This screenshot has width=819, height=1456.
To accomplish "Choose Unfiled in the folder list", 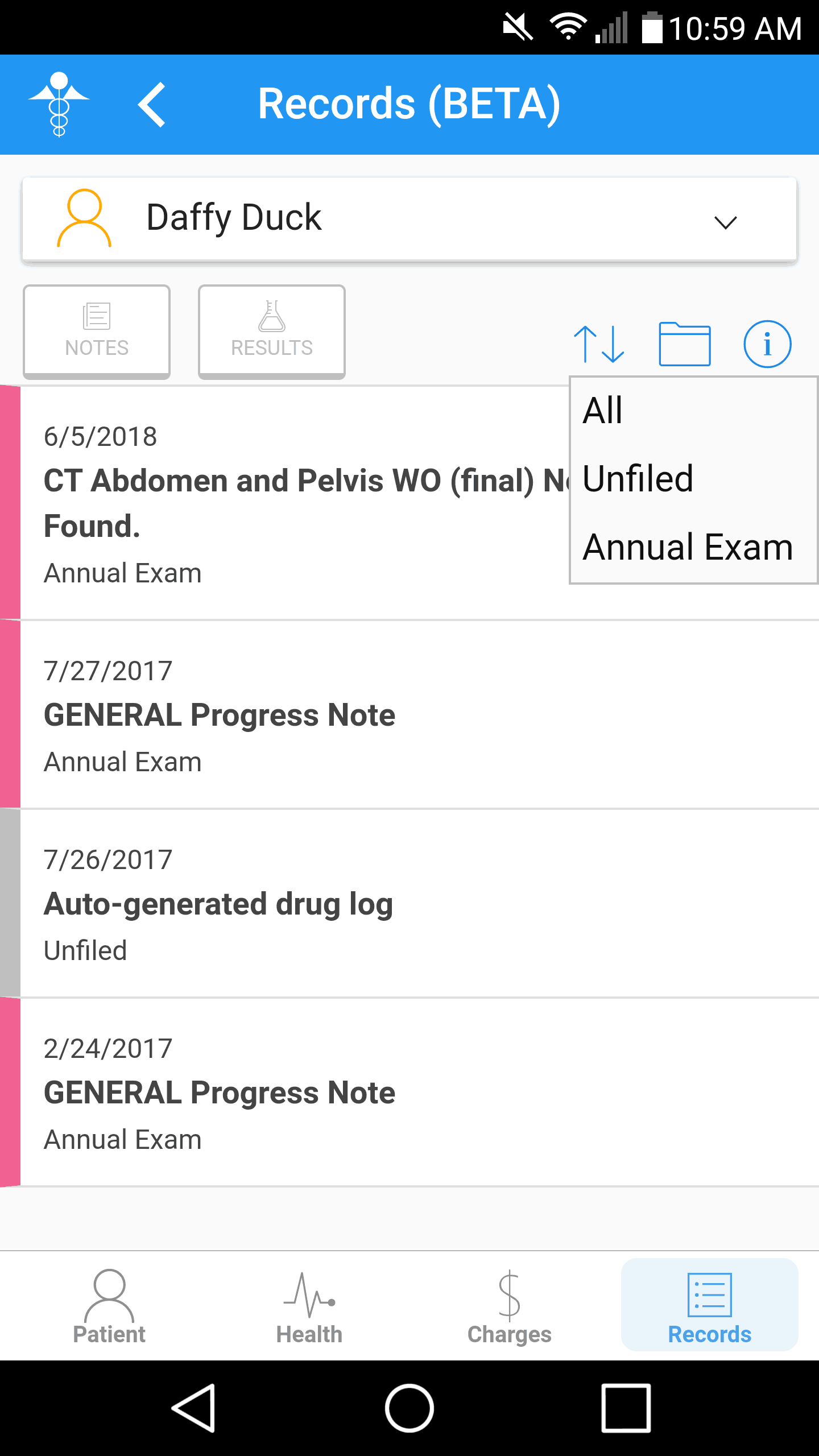I will click(x=638, y=478).
